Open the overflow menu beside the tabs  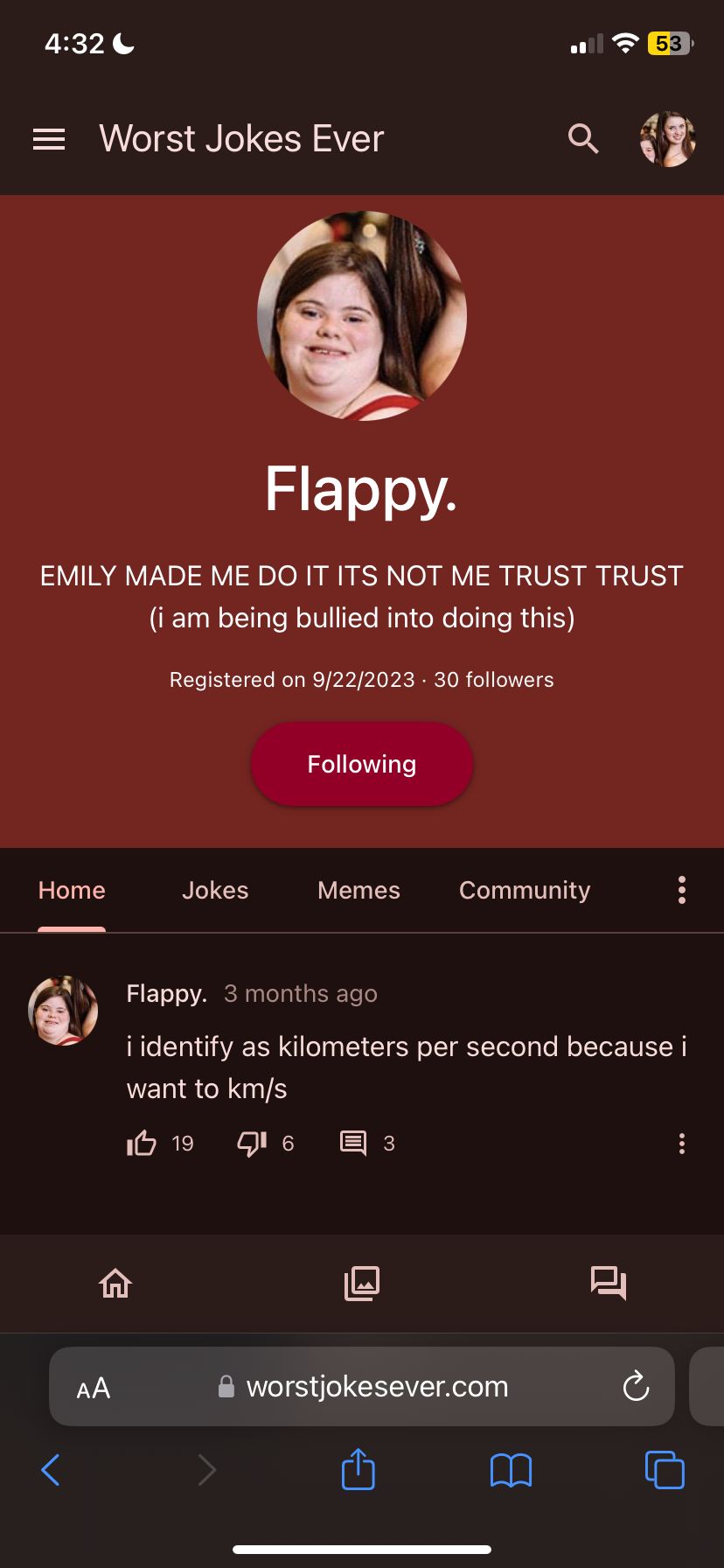point(682,890)
